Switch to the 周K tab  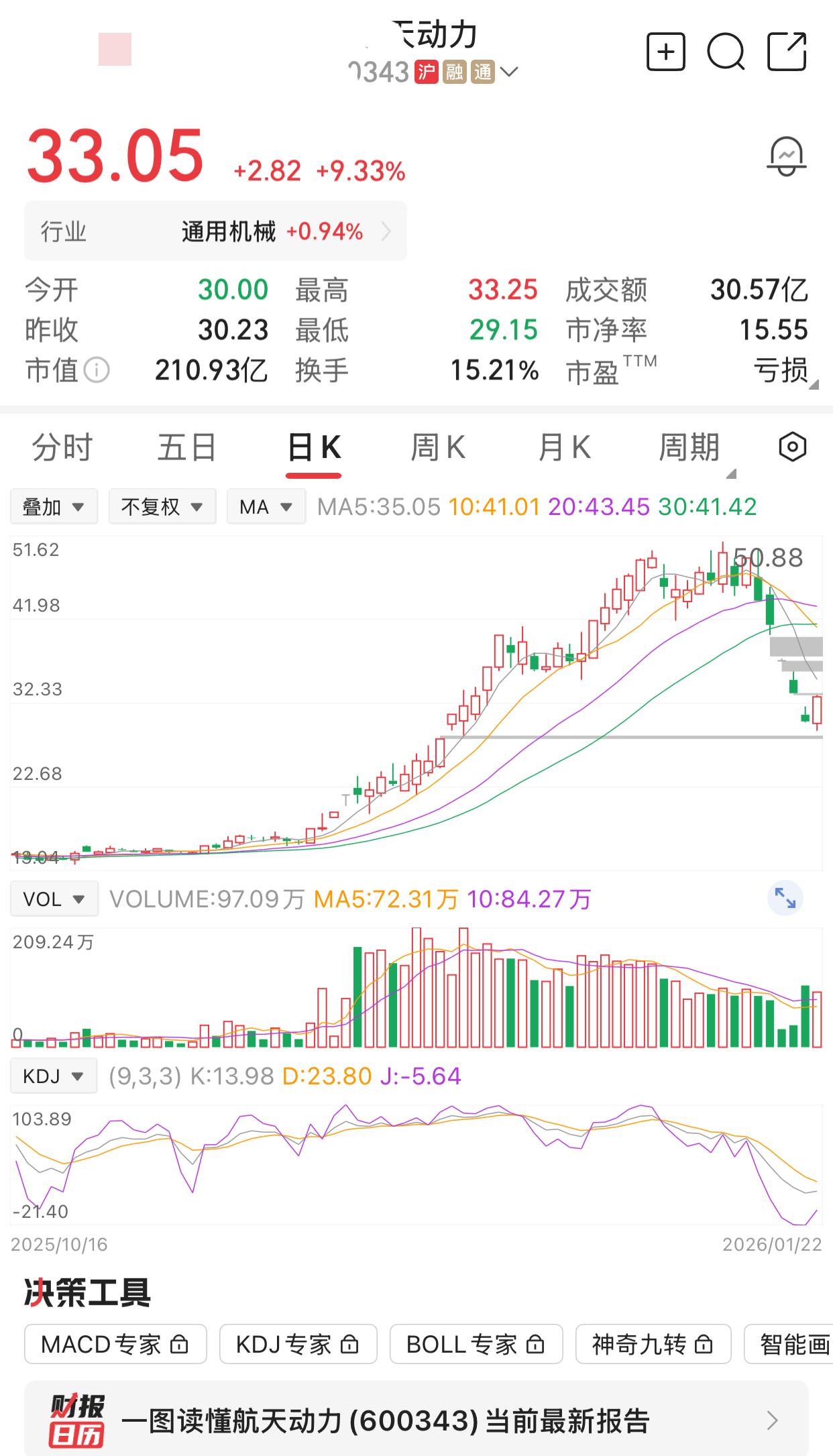[437, 447]
